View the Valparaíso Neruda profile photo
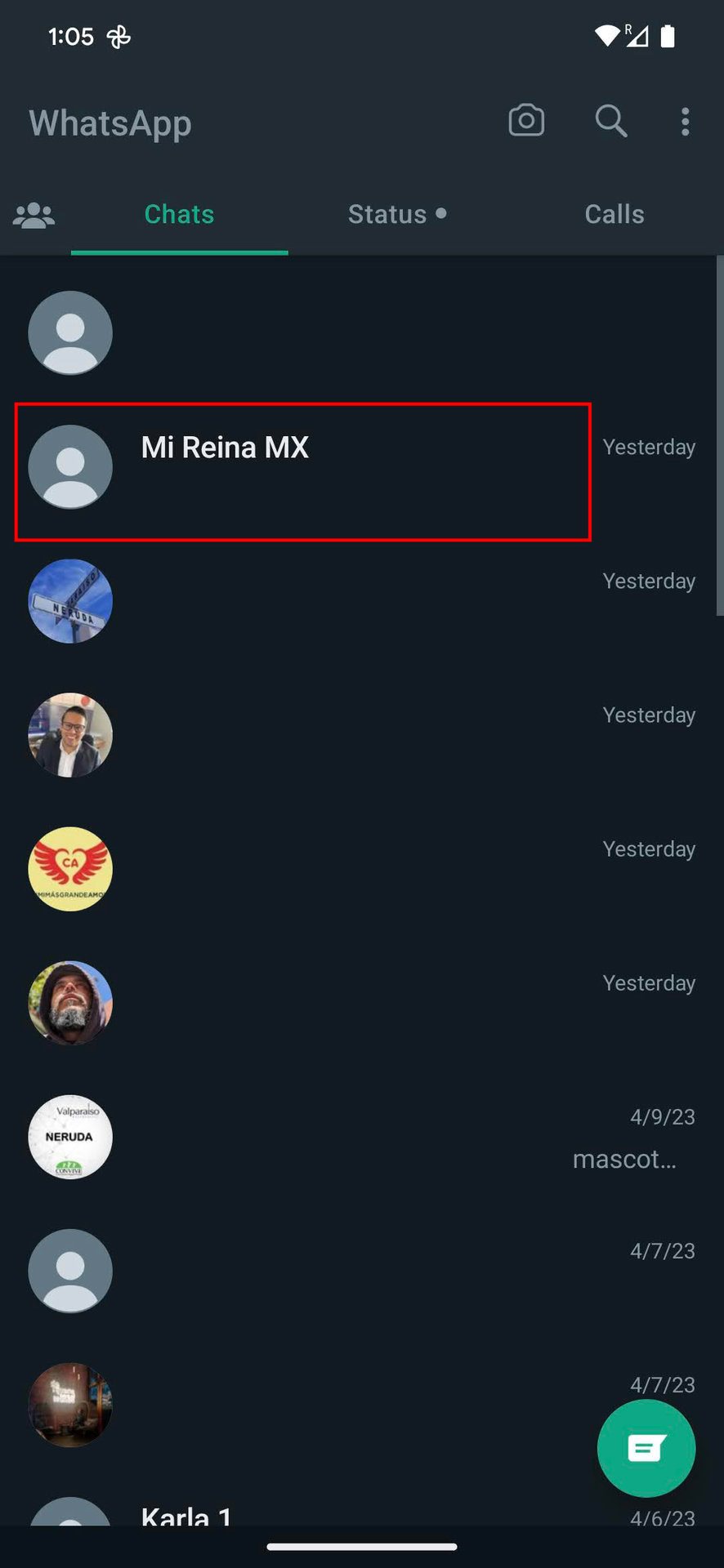This screenshot has height=1568, width=724. (x=70, y=1137)
